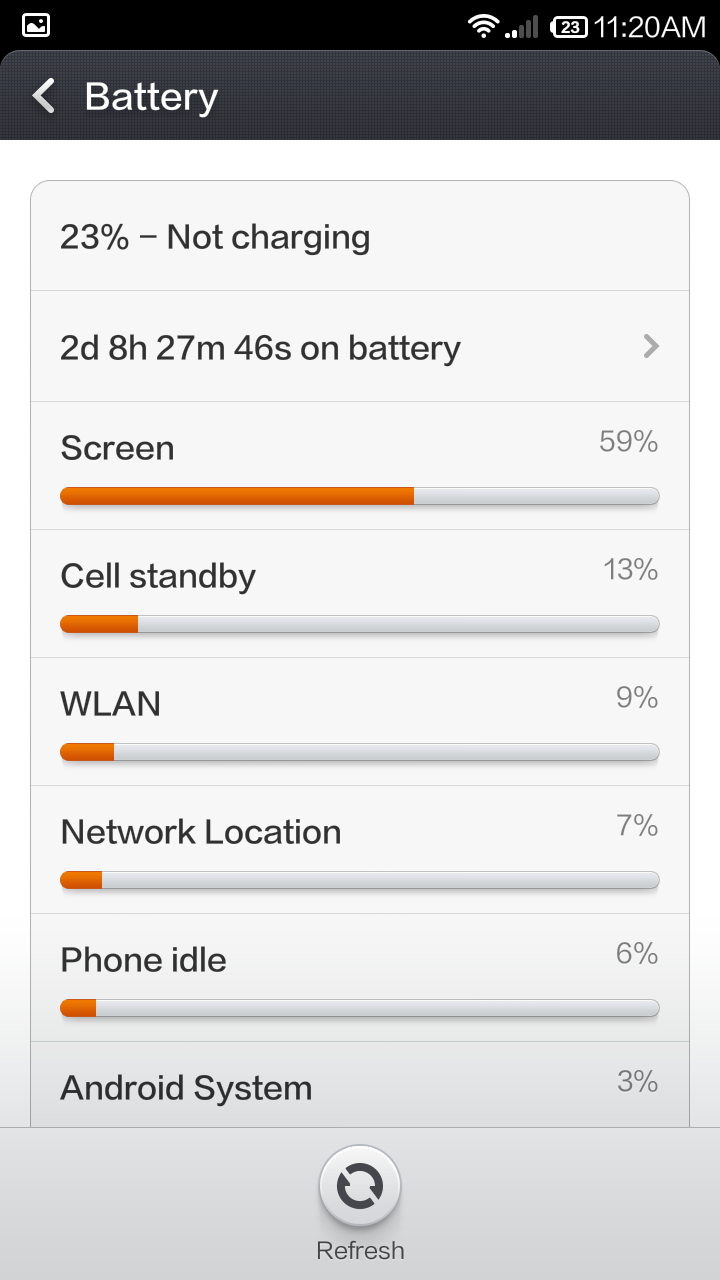This screenshot has width=720, height=1280.
Task: Open Android System usage details
Action: point(360,1088)
